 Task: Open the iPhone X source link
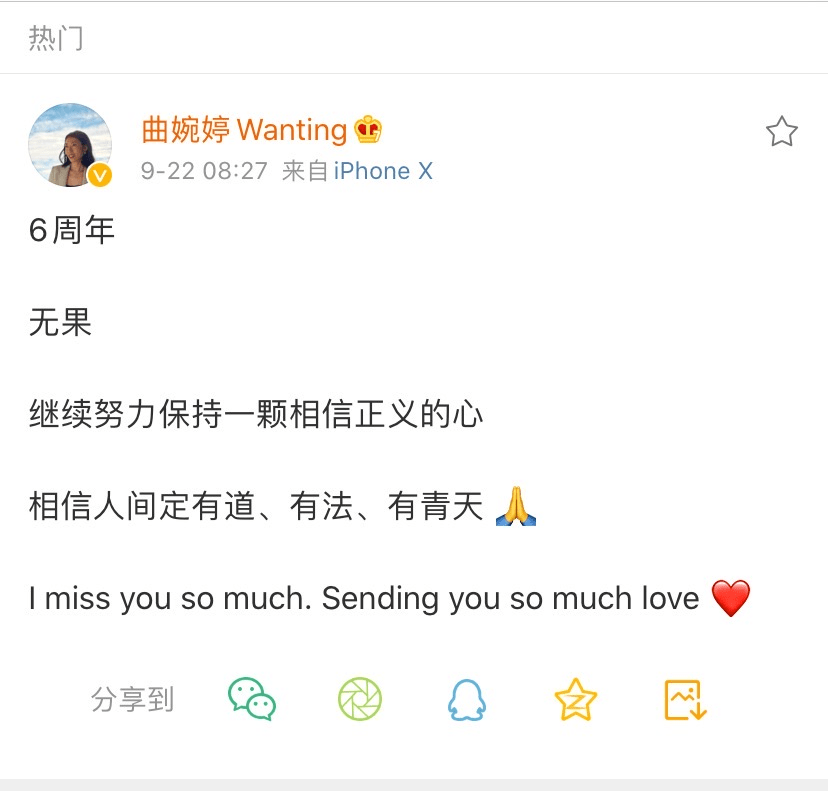coord(383,171)
